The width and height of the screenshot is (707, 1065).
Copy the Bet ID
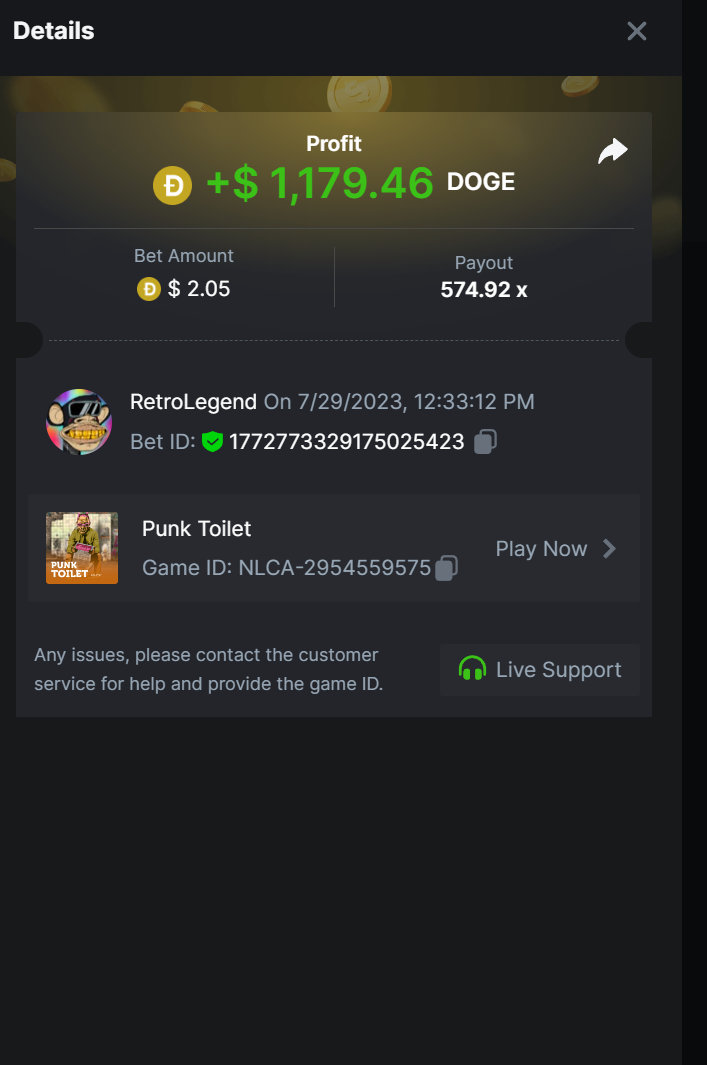(x=485, y=441)
